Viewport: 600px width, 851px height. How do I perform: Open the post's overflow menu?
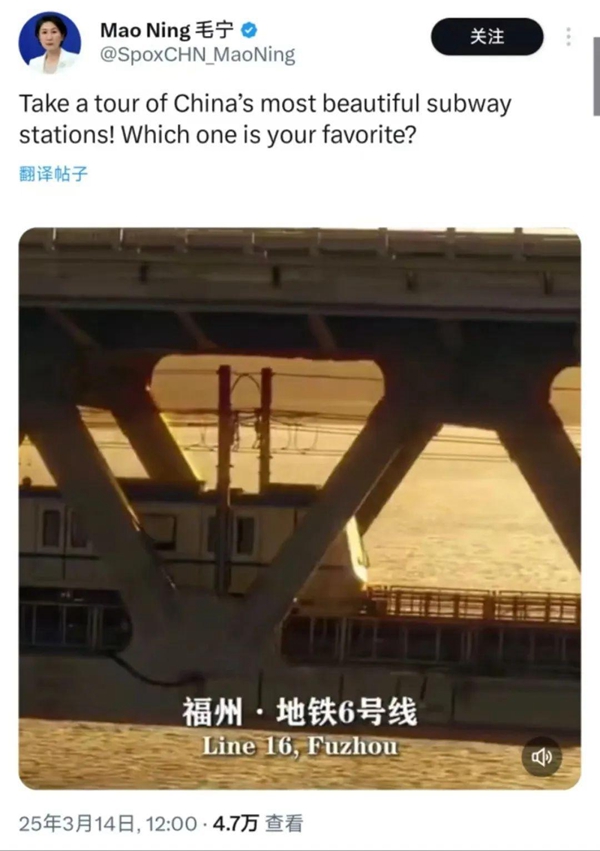(x=568, y=37)
